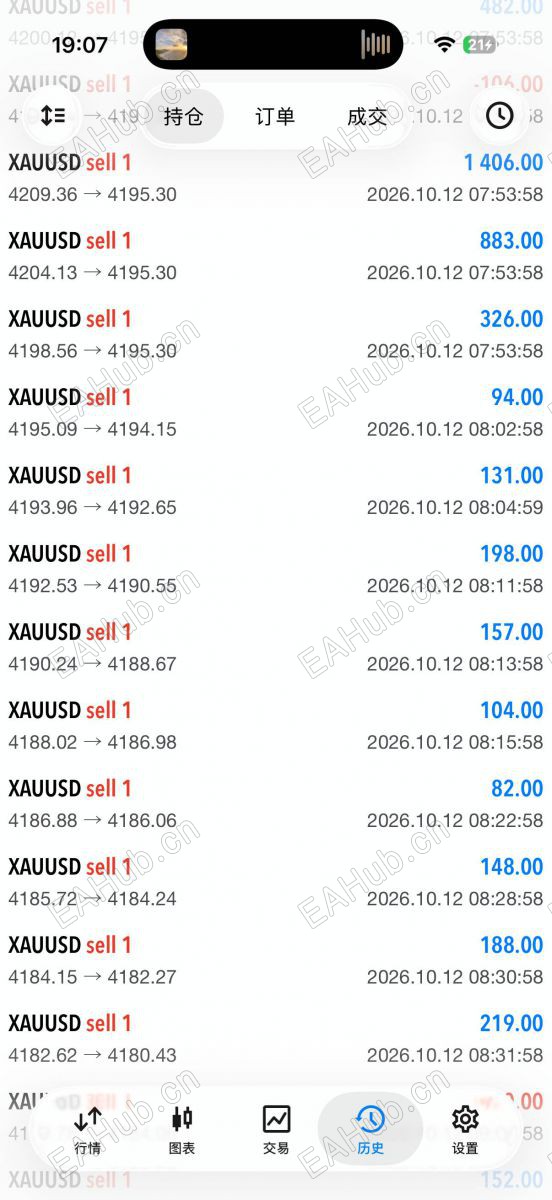Open the sort order icon
Viewport: 552px width, 1200px height.
click(52, 116)
